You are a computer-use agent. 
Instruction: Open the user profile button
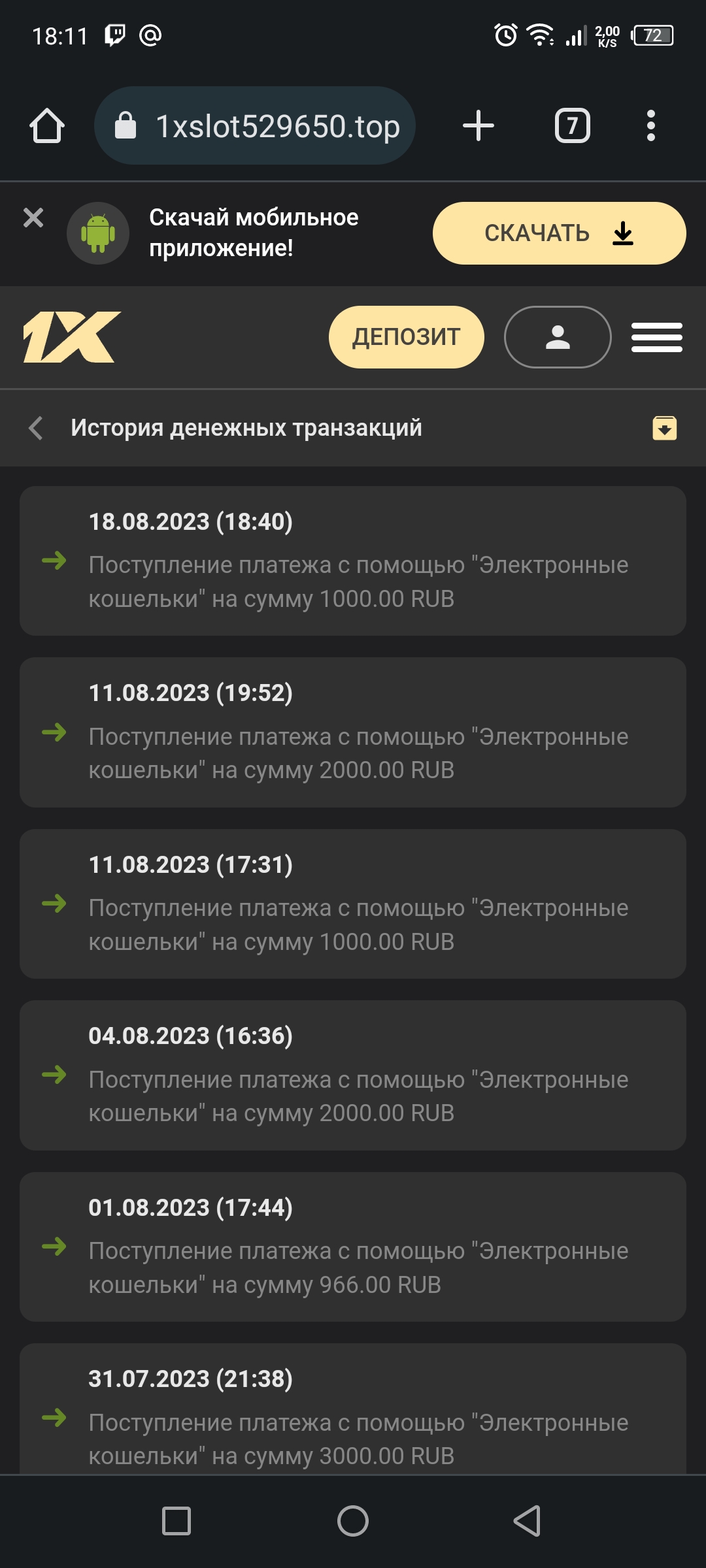558,337
